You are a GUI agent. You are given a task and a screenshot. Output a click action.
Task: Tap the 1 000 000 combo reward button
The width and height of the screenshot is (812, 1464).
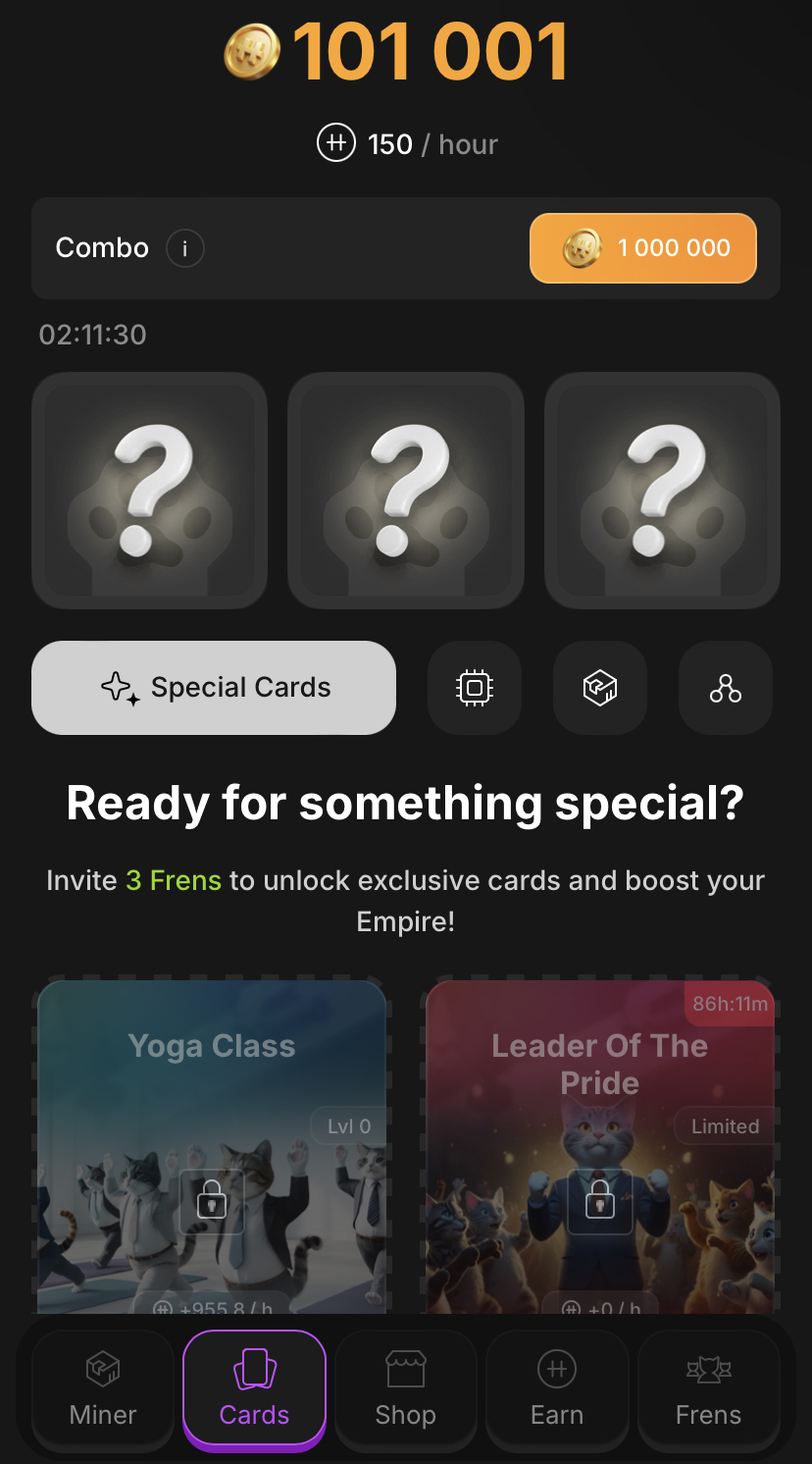(x=643, y=248)
